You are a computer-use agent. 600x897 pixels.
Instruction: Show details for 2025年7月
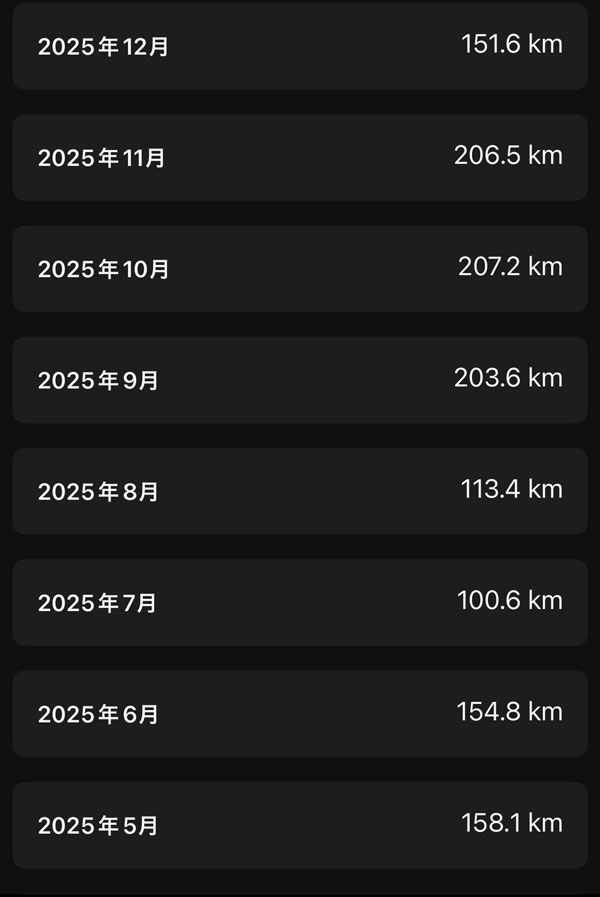point(300,602)
